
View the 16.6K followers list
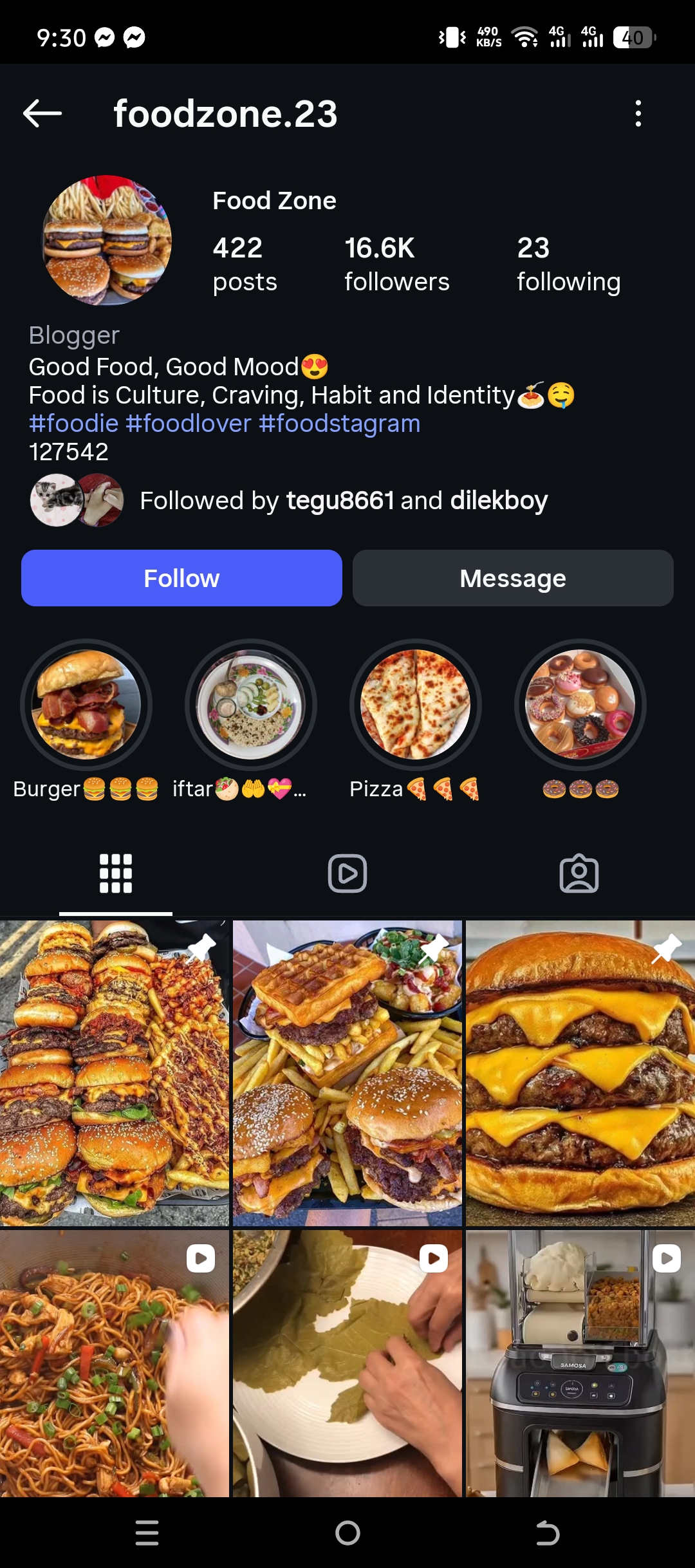click(396, 264)
